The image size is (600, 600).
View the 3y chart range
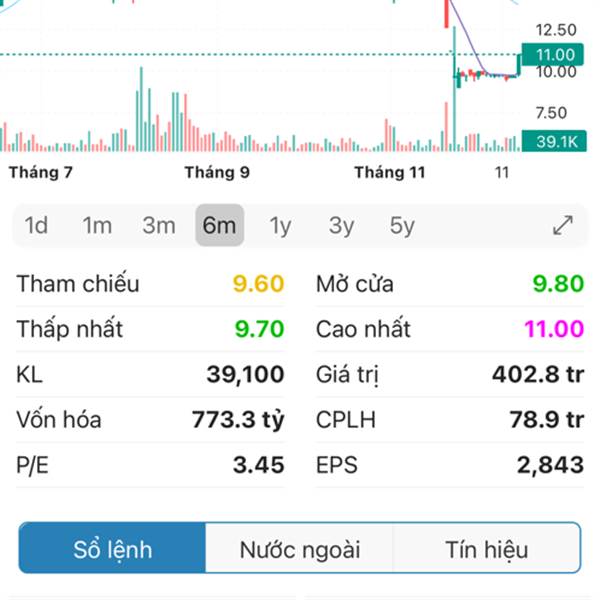click(341, 226)
